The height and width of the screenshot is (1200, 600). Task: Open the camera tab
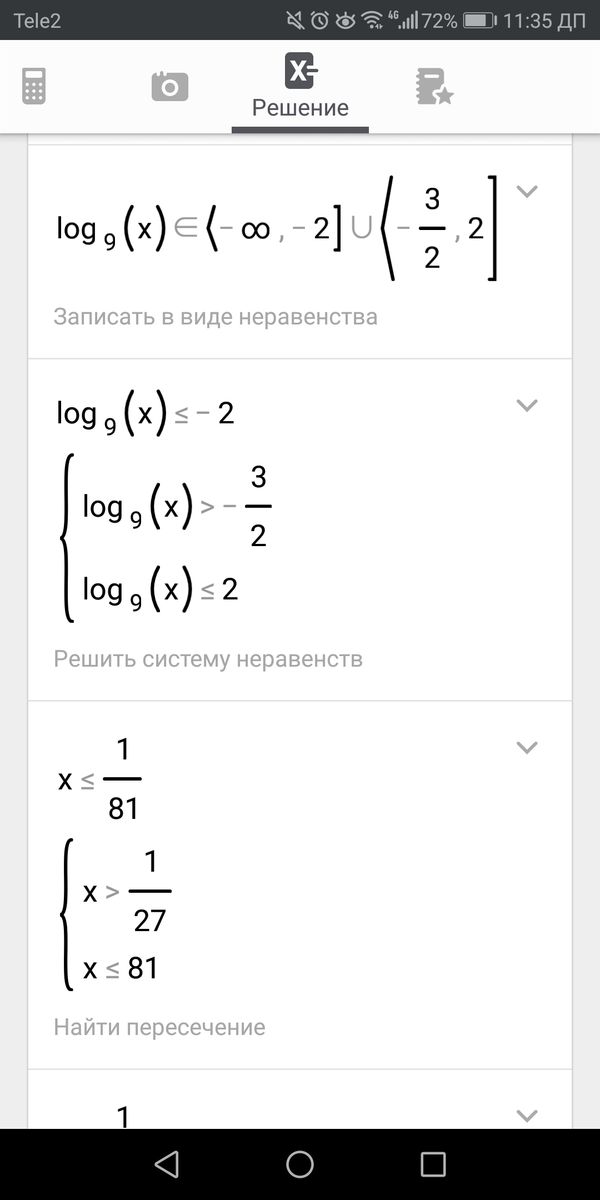170,86
